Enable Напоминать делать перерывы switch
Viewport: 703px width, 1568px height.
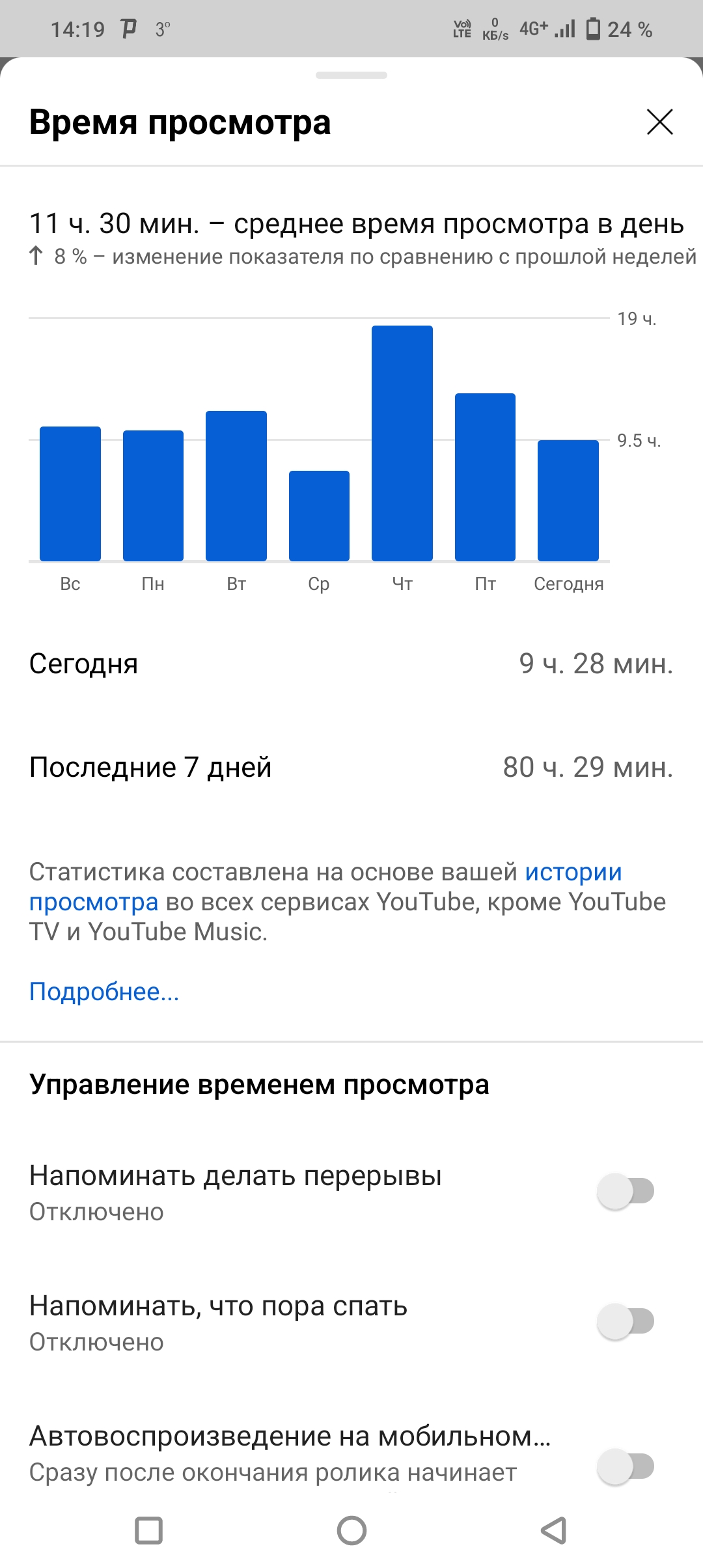point(626,1191)
